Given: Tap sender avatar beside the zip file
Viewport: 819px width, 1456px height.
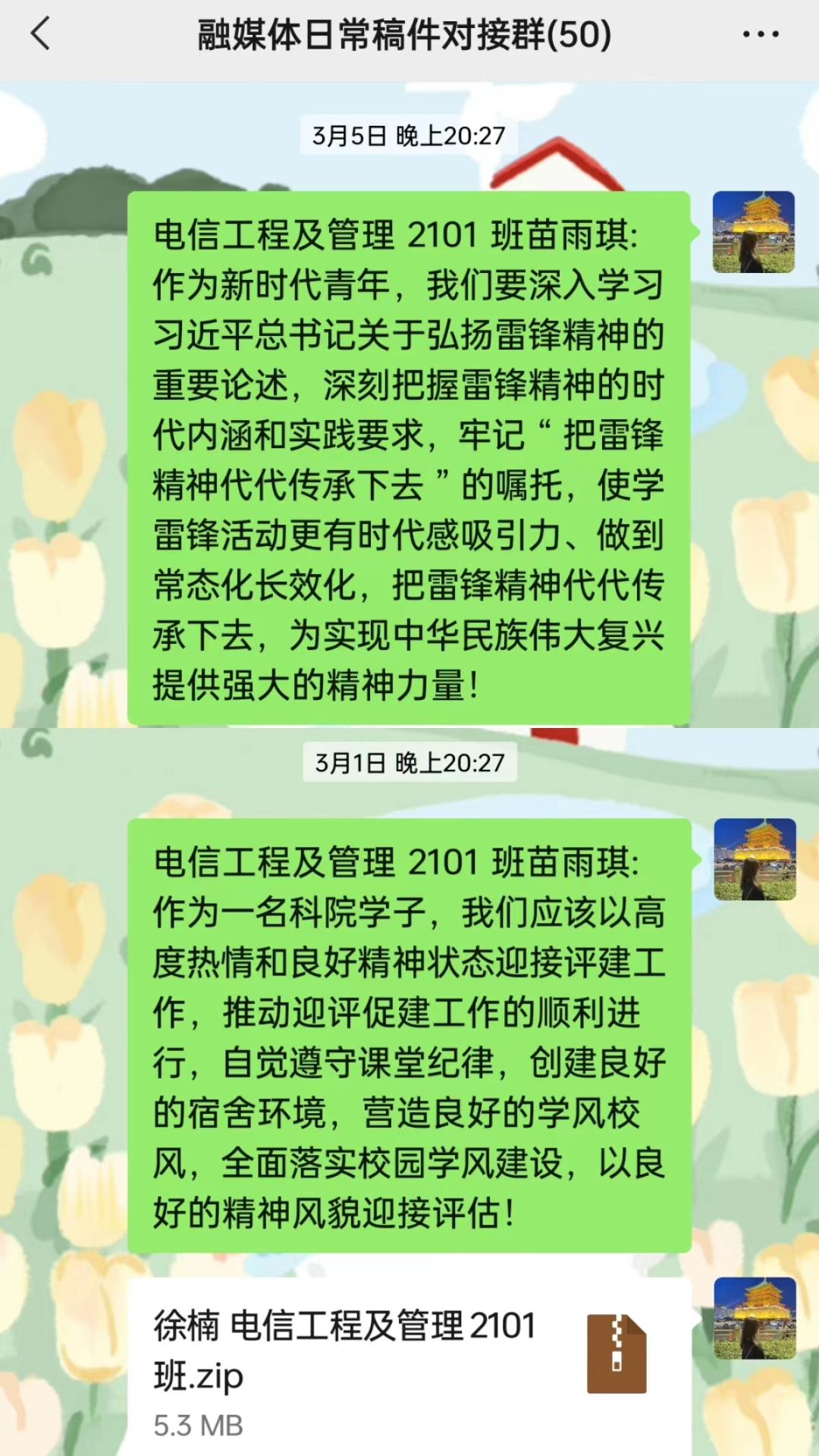Looking at the screenshot, I should coord(755,1318).
